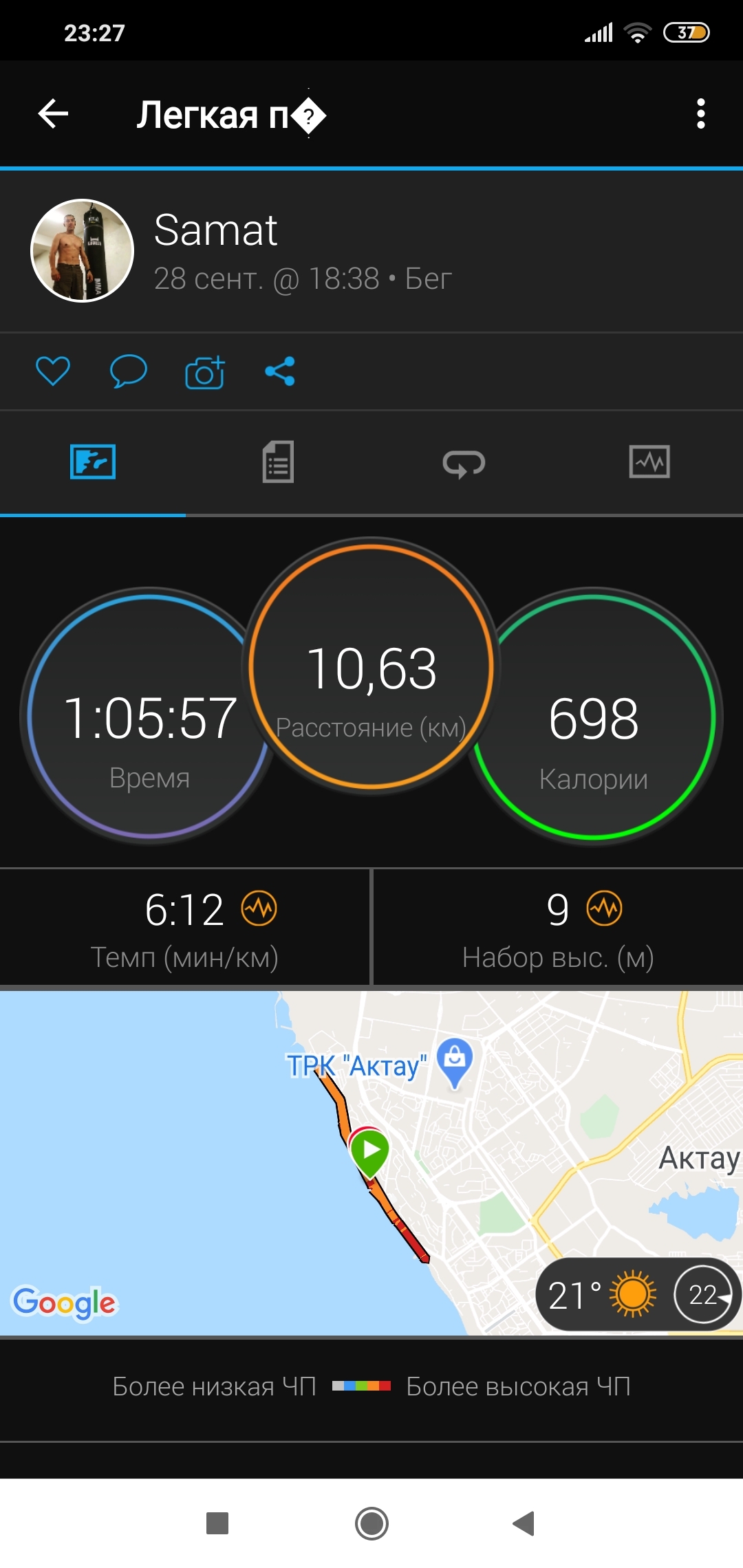Open Samat's profile picture
The height and width of the screenshot is (1568, 743).
pos(82,251)
